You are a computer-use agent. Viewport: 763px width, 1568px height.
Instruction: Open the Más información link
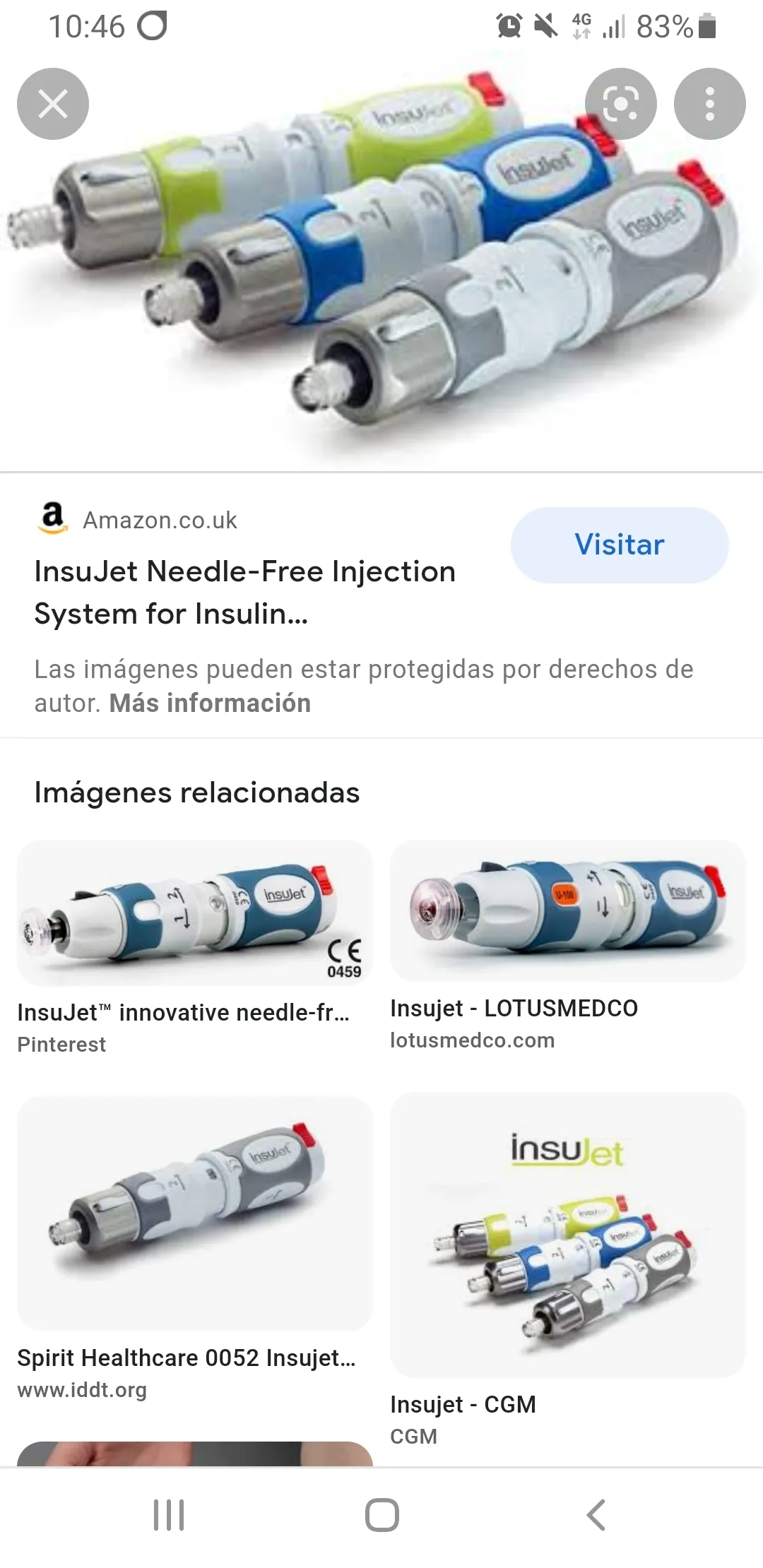coord(208,703)
